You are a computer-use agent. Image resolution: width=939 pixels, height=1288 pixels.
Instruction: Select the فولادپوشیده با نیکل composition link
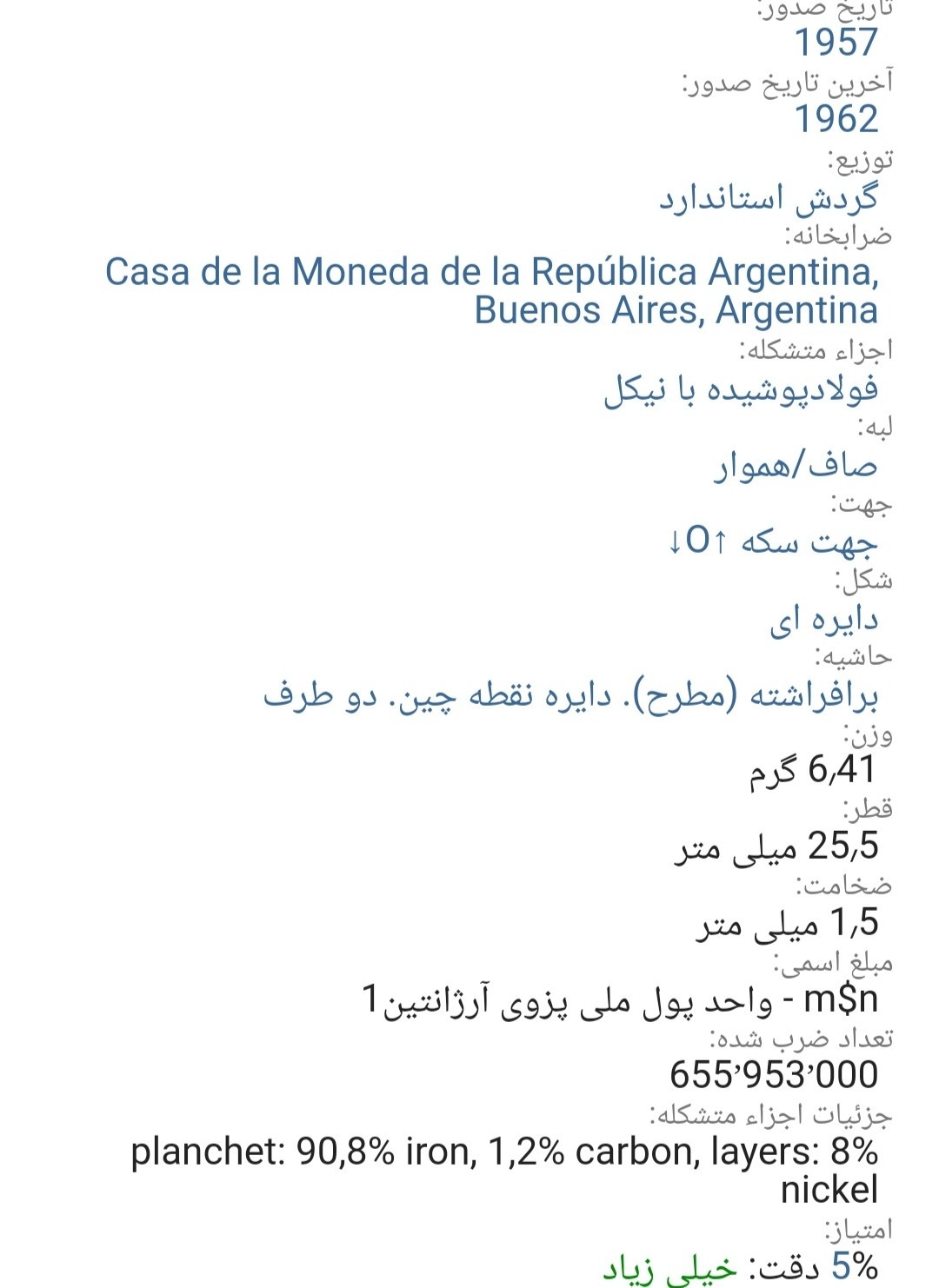coord(741,389)
